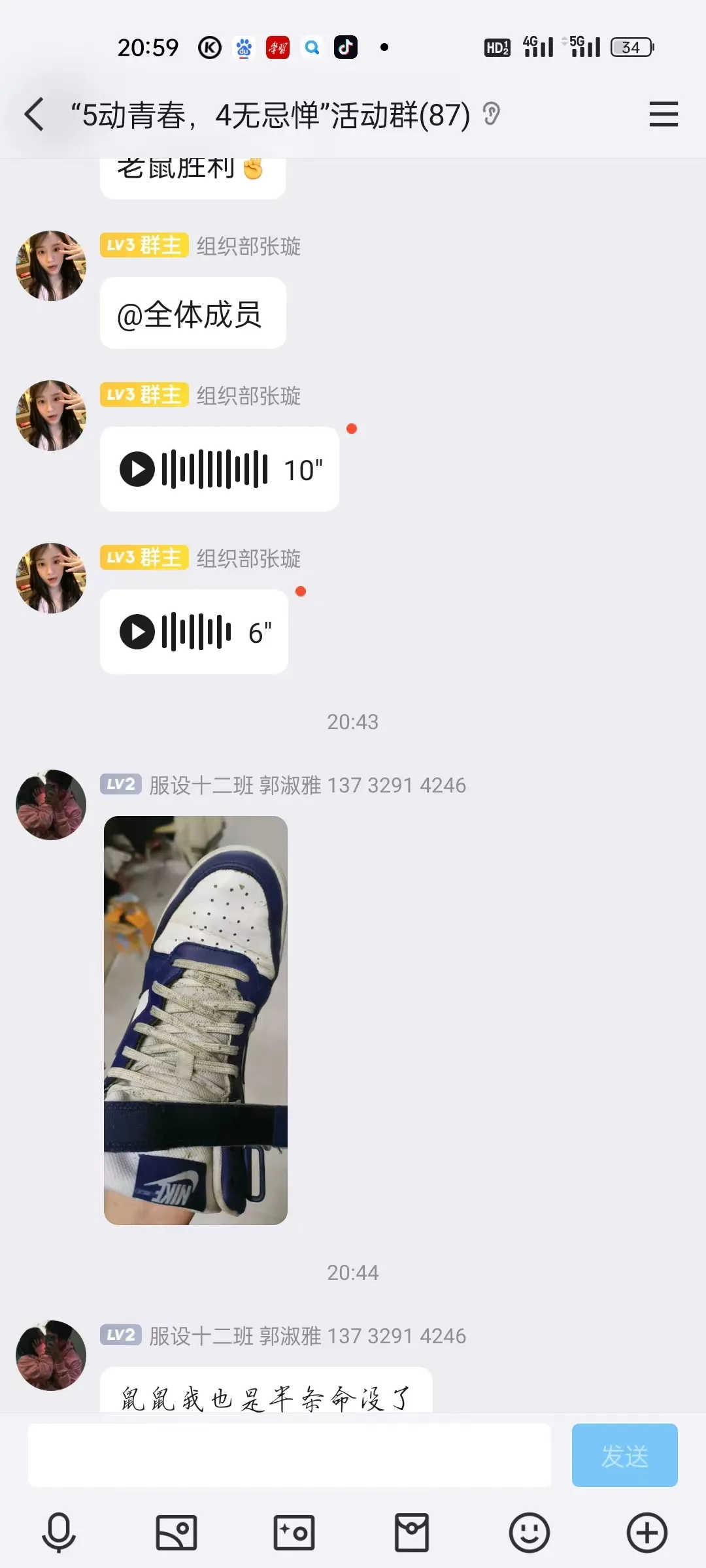Open the red packet icon

tap(412, 1532)
